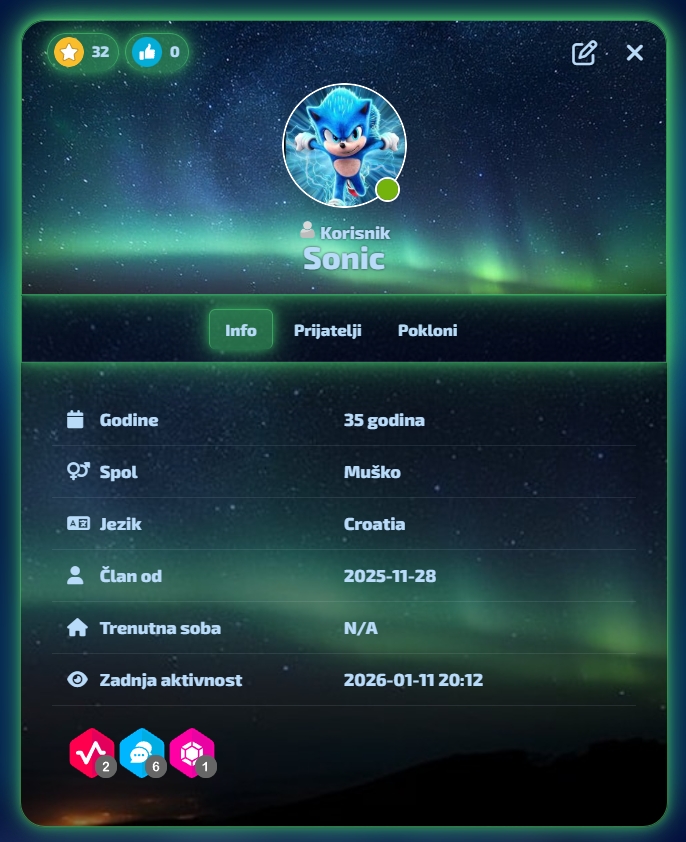This screenshot has width=686, height=842.
Task: Close the profile card
Action: click(x=635, y=53)
